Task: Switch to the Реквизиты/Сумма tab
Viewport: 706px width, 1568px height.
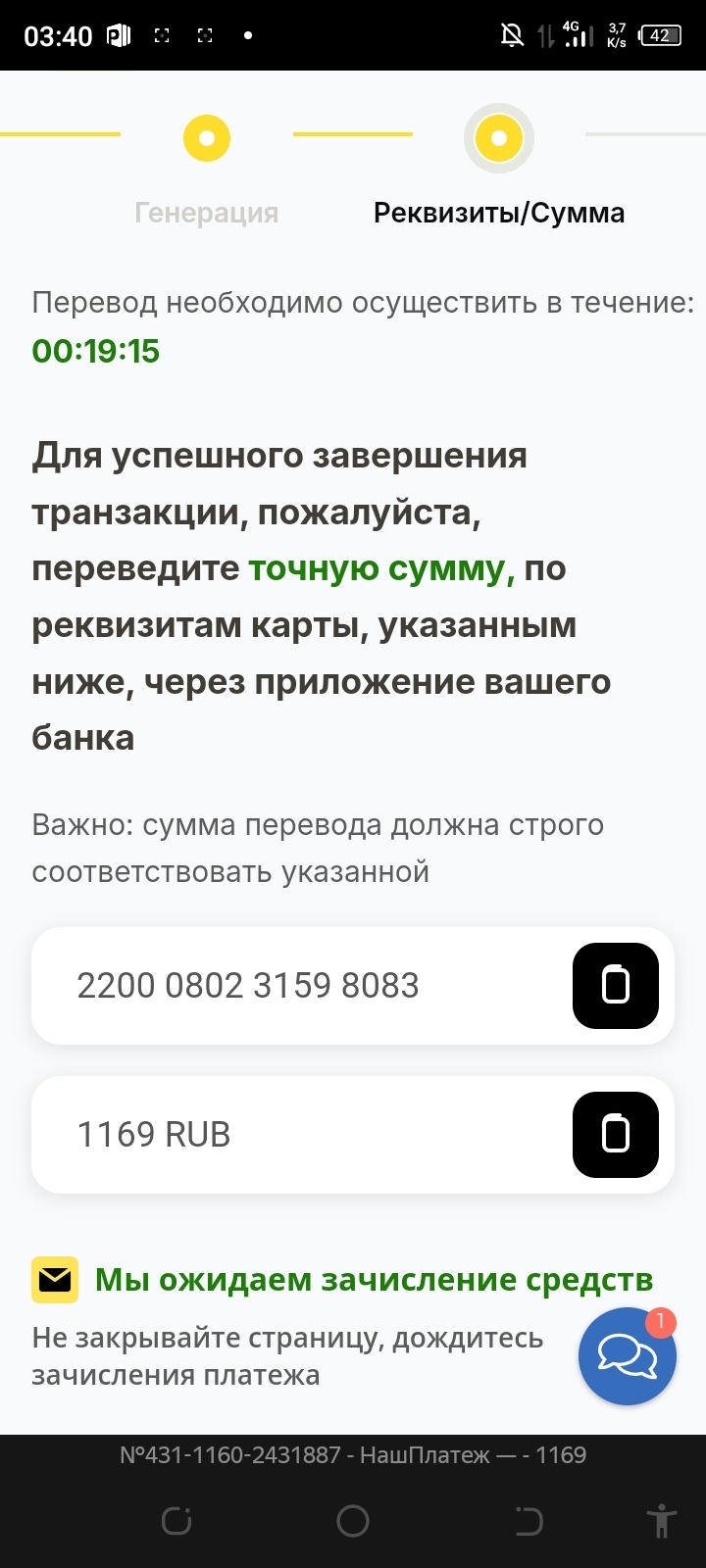Action: point(498,212)
